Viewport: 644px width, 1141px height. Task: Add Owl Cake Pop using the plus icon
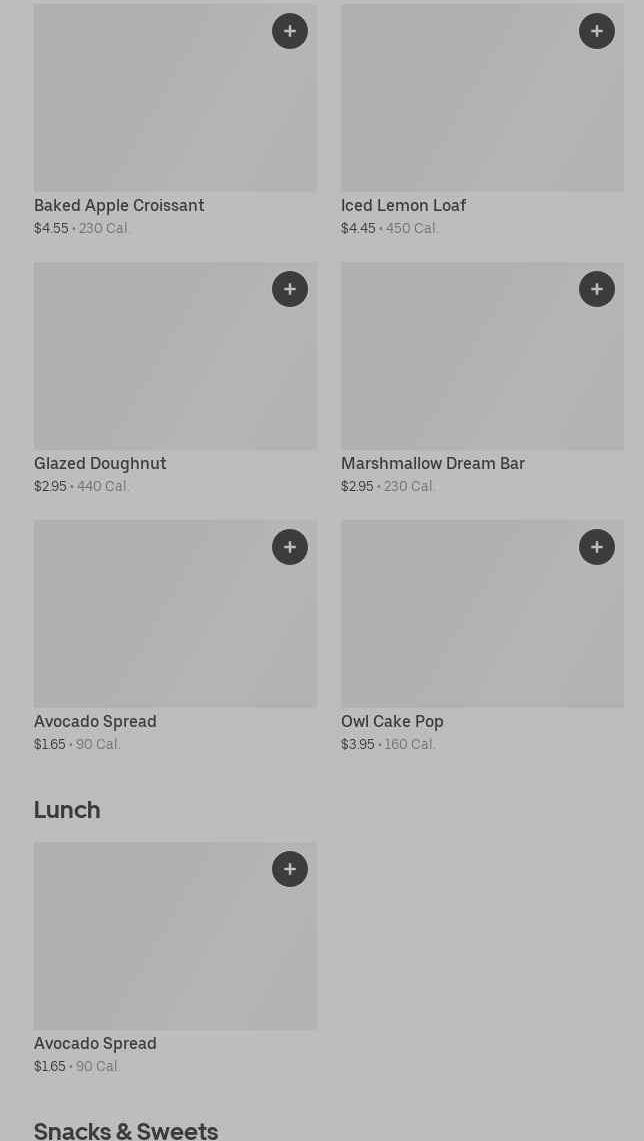click(x=597, y=547)
